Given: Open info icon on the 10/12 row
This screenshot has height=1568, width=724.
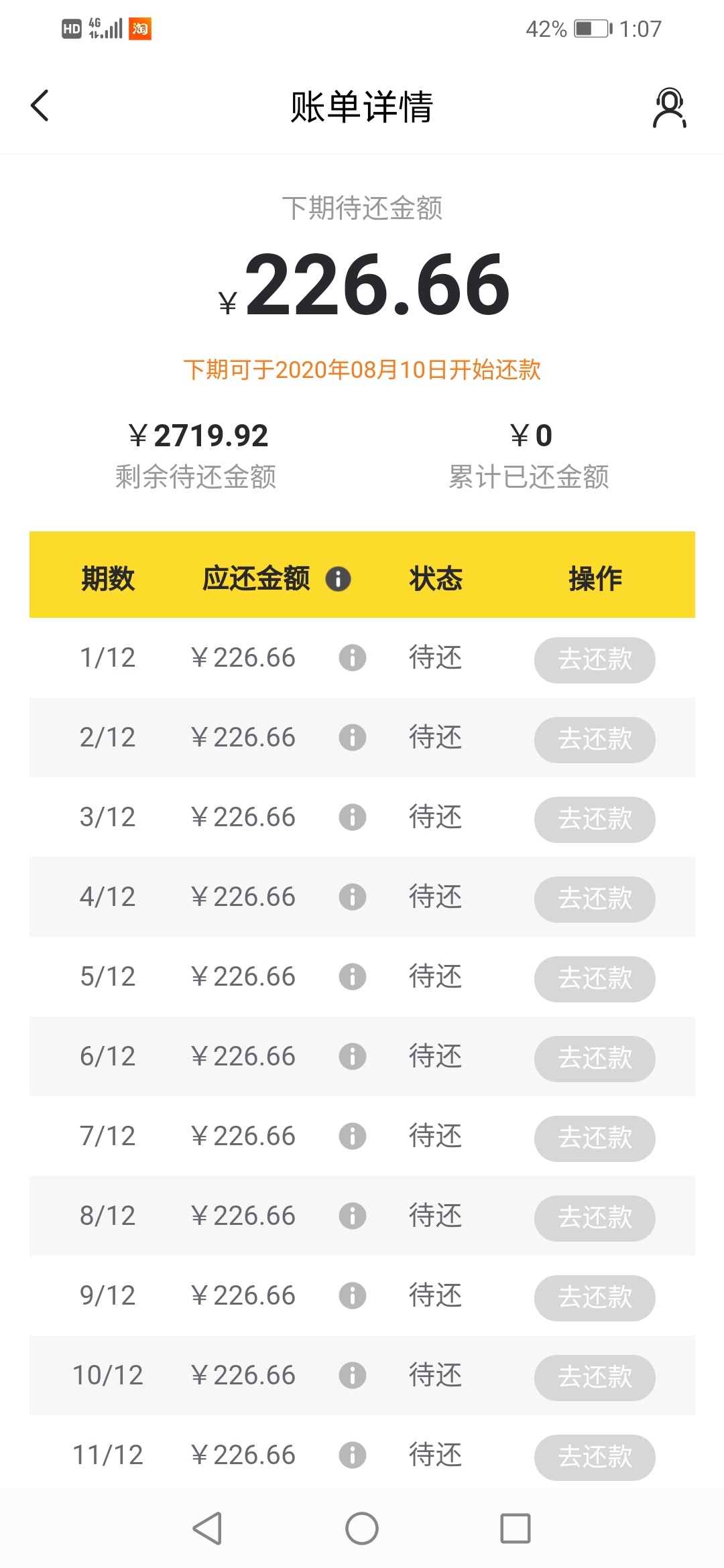Looking at the screenshot, I should click(x=353, y=1376).
